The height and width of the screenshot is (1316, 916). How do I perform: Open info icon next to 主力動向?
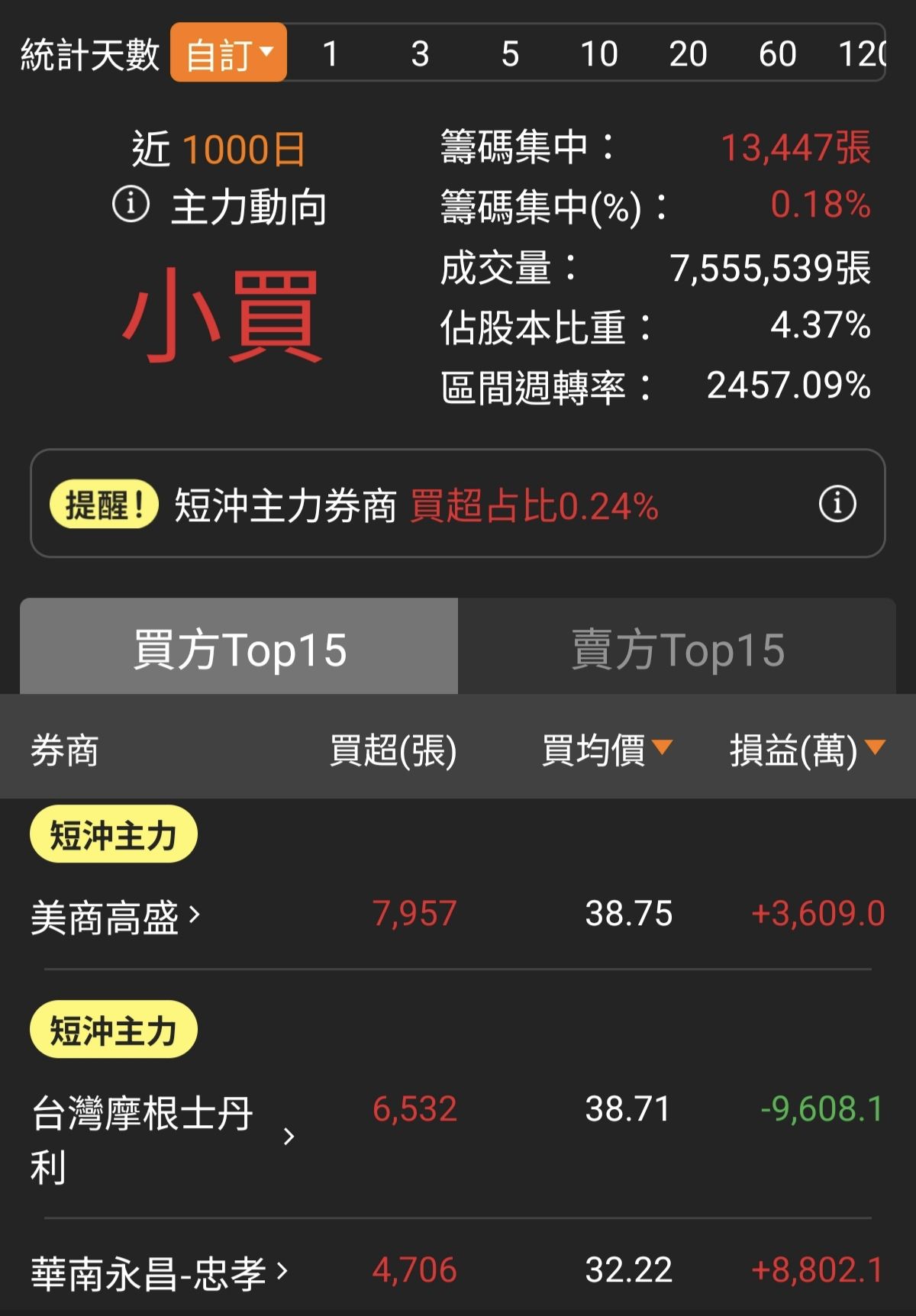pyautogui.click(x=131, y=205)
